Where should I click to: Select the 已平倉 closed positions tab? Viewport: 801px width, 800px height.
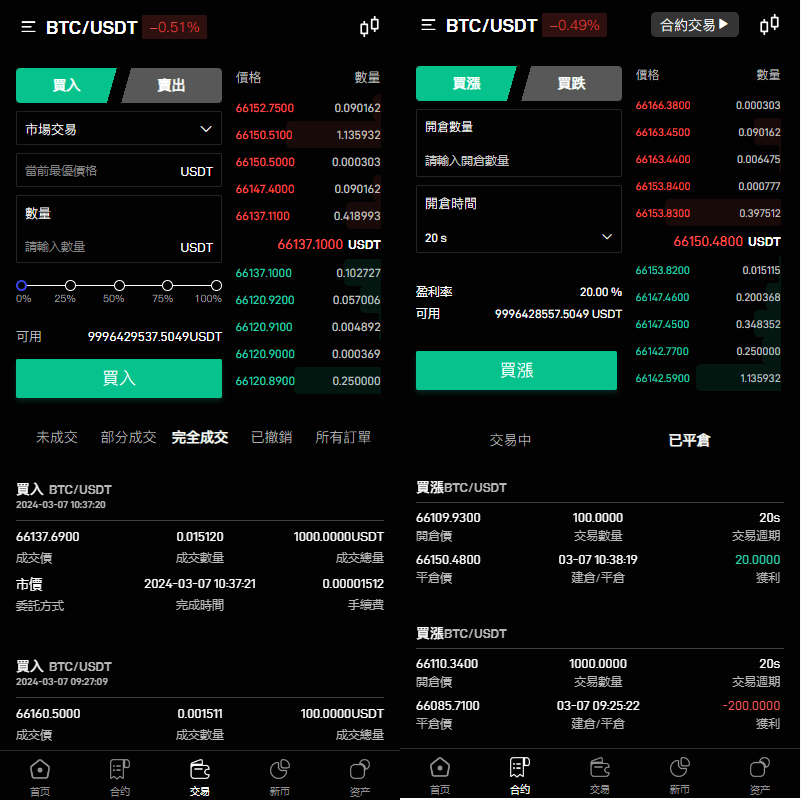689,440
